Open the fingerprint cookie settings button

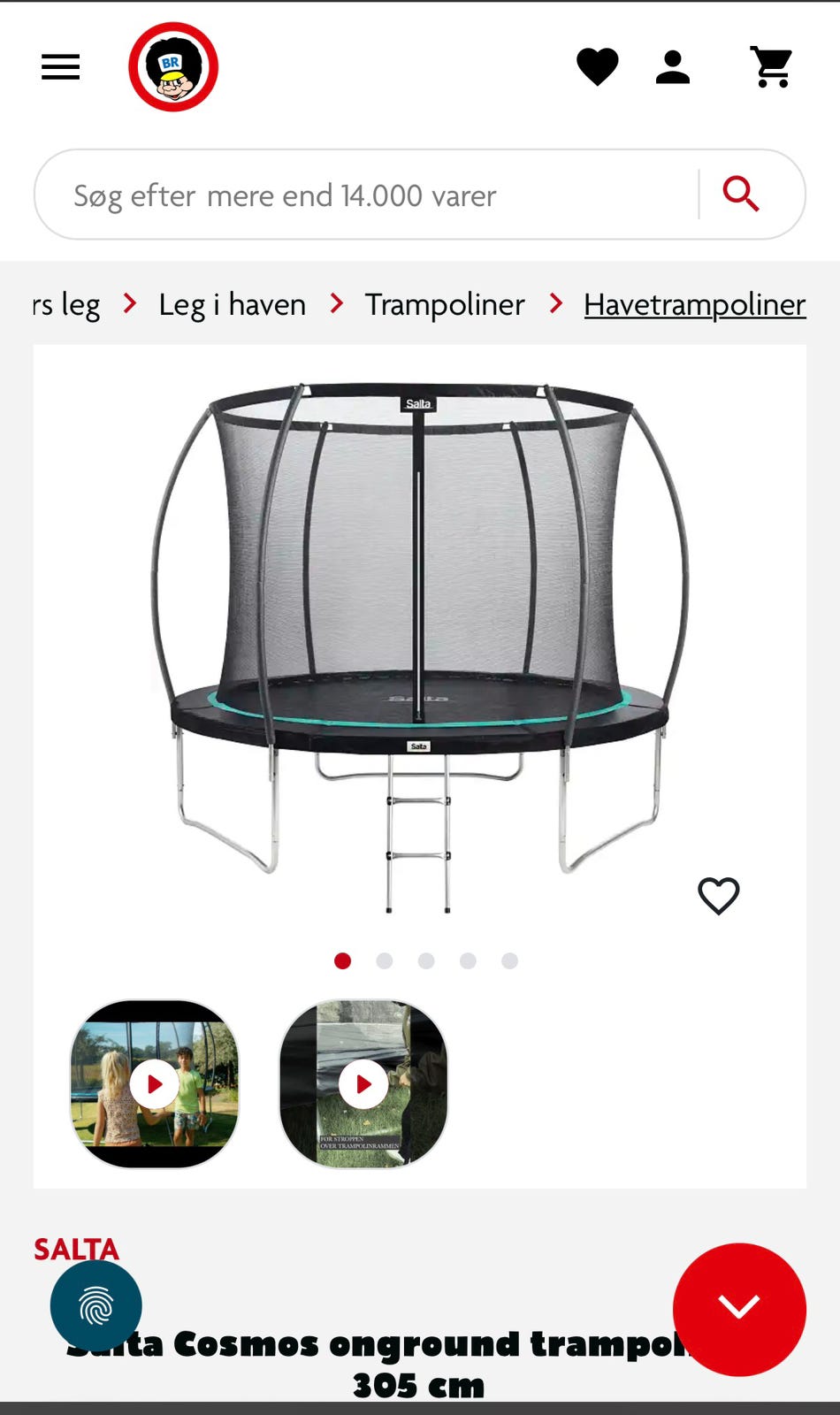coord(95,1306)
